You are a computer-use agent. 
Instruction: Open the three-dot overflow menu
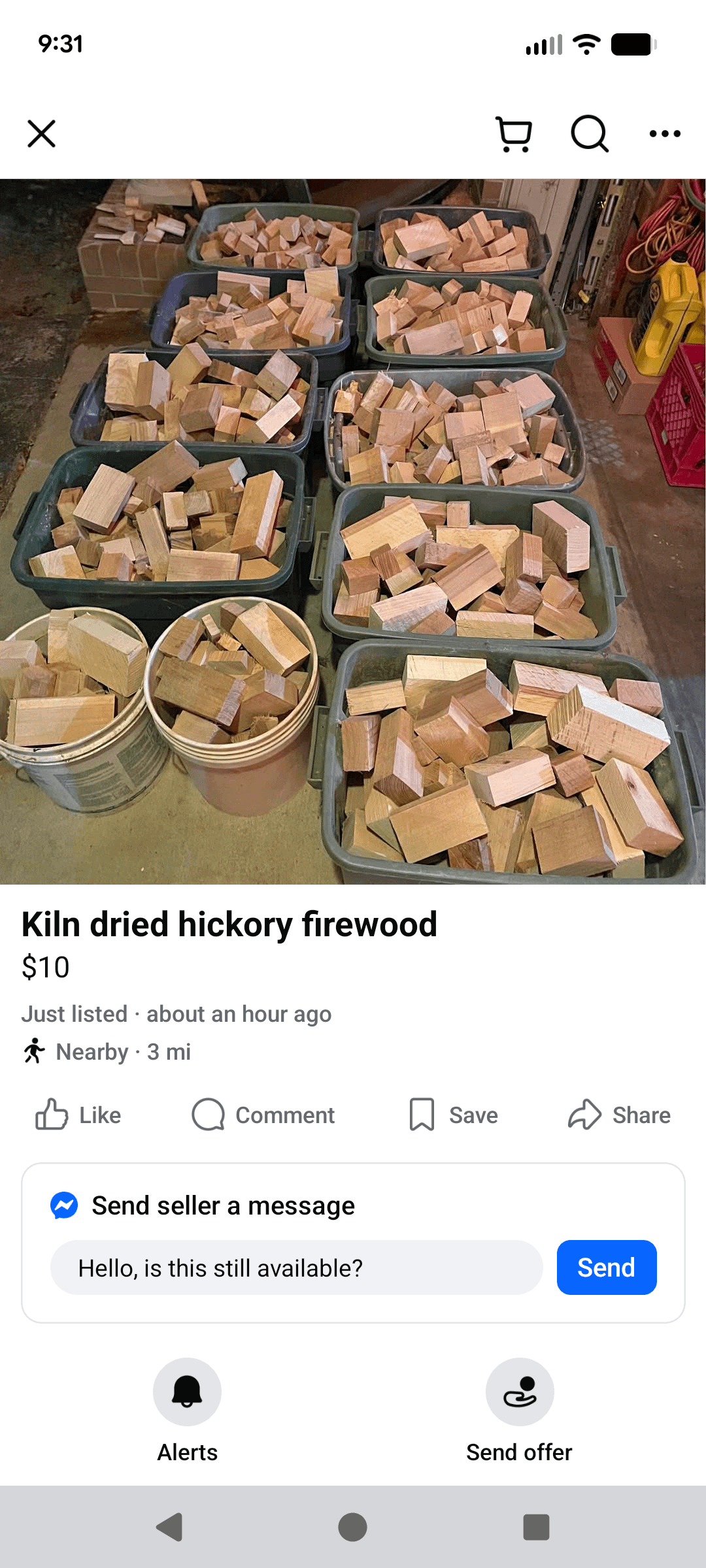(x=665, y=134)
